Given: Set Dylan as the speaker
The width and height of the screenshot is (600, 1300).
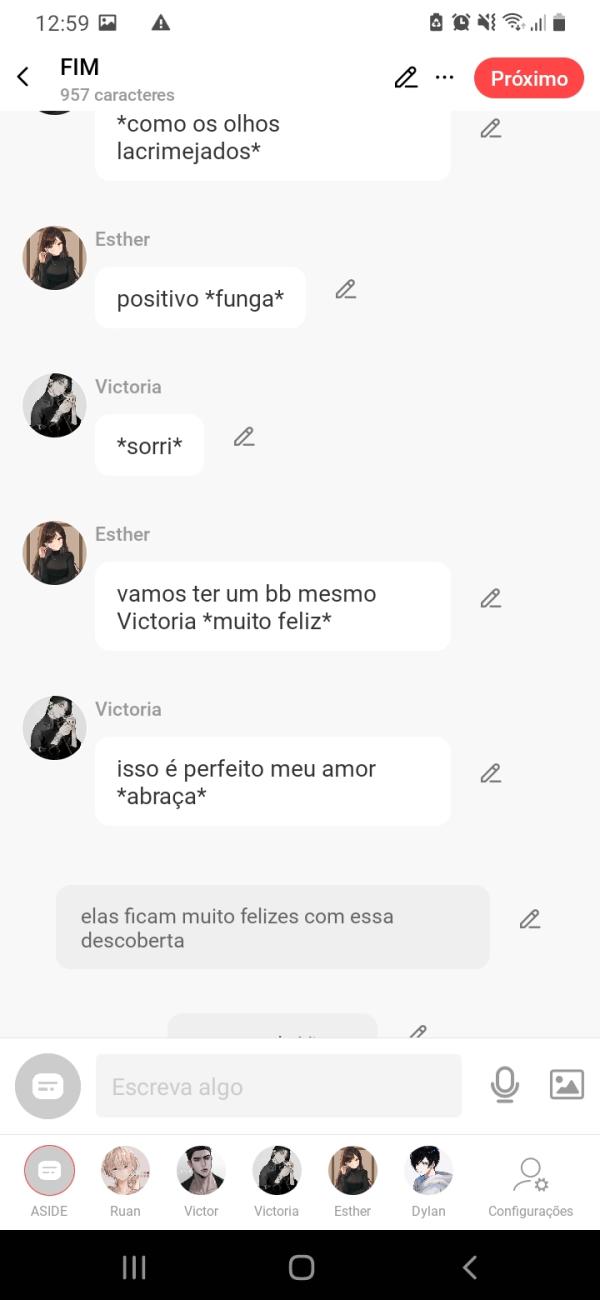Looking at the screenshot, I should pos(429,1171).
